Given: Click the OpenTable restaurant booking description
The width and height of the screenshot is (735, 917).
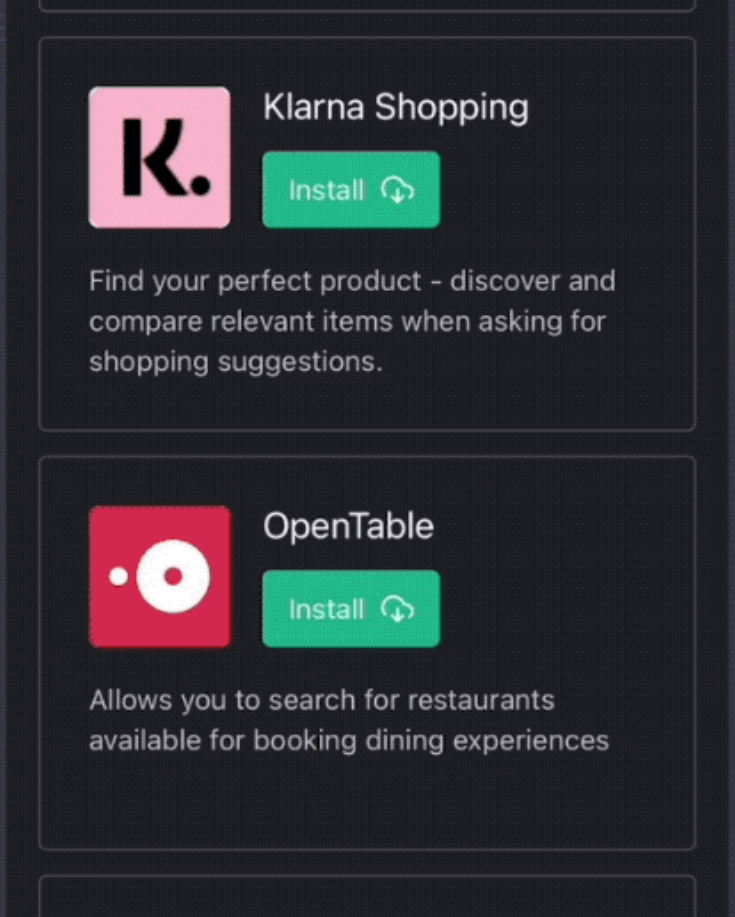Looking at the screenshot, I should (352, 720).
